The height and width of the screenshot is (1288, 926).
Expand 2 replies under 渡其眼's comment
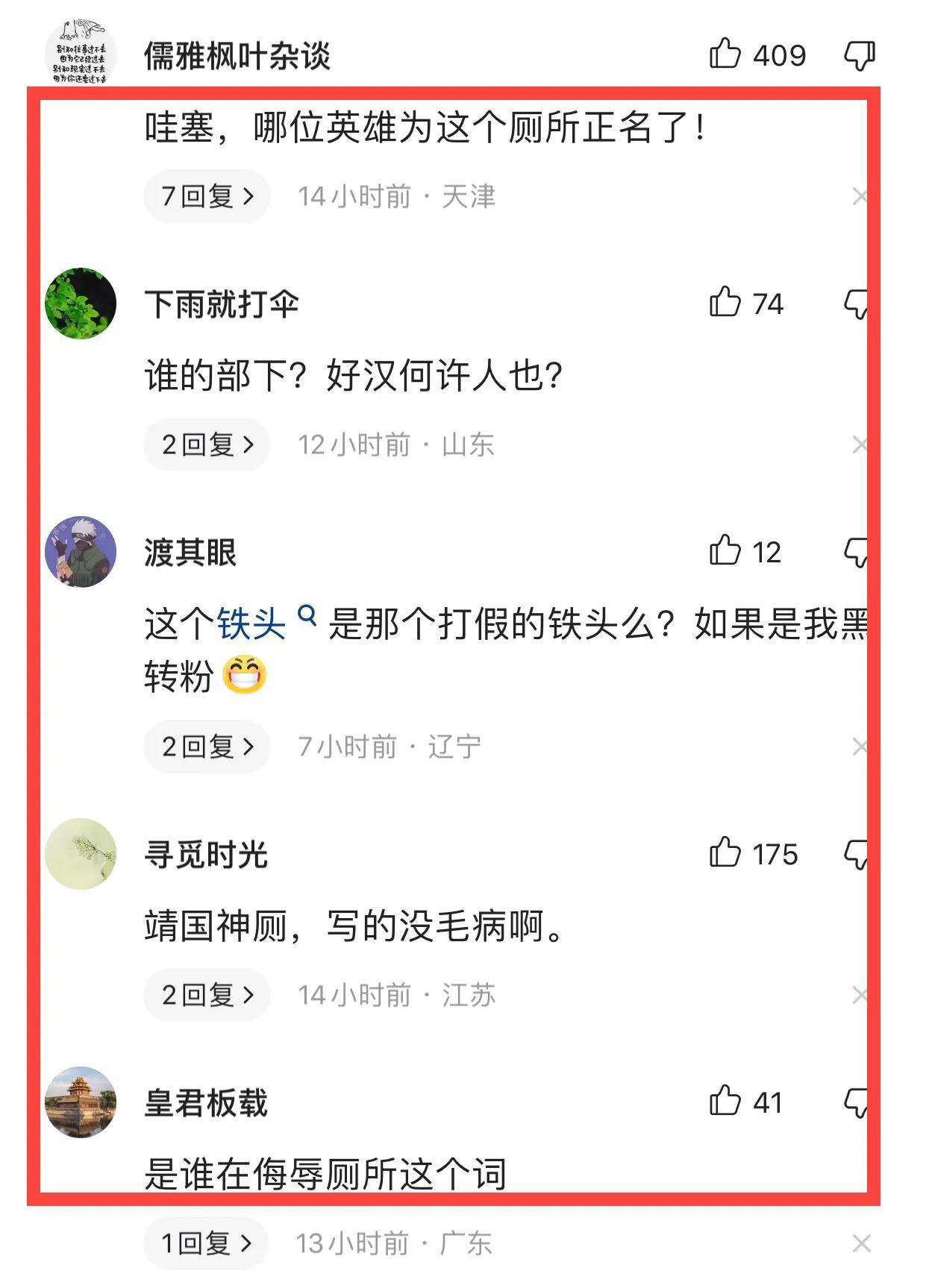[x=207, y=747]
